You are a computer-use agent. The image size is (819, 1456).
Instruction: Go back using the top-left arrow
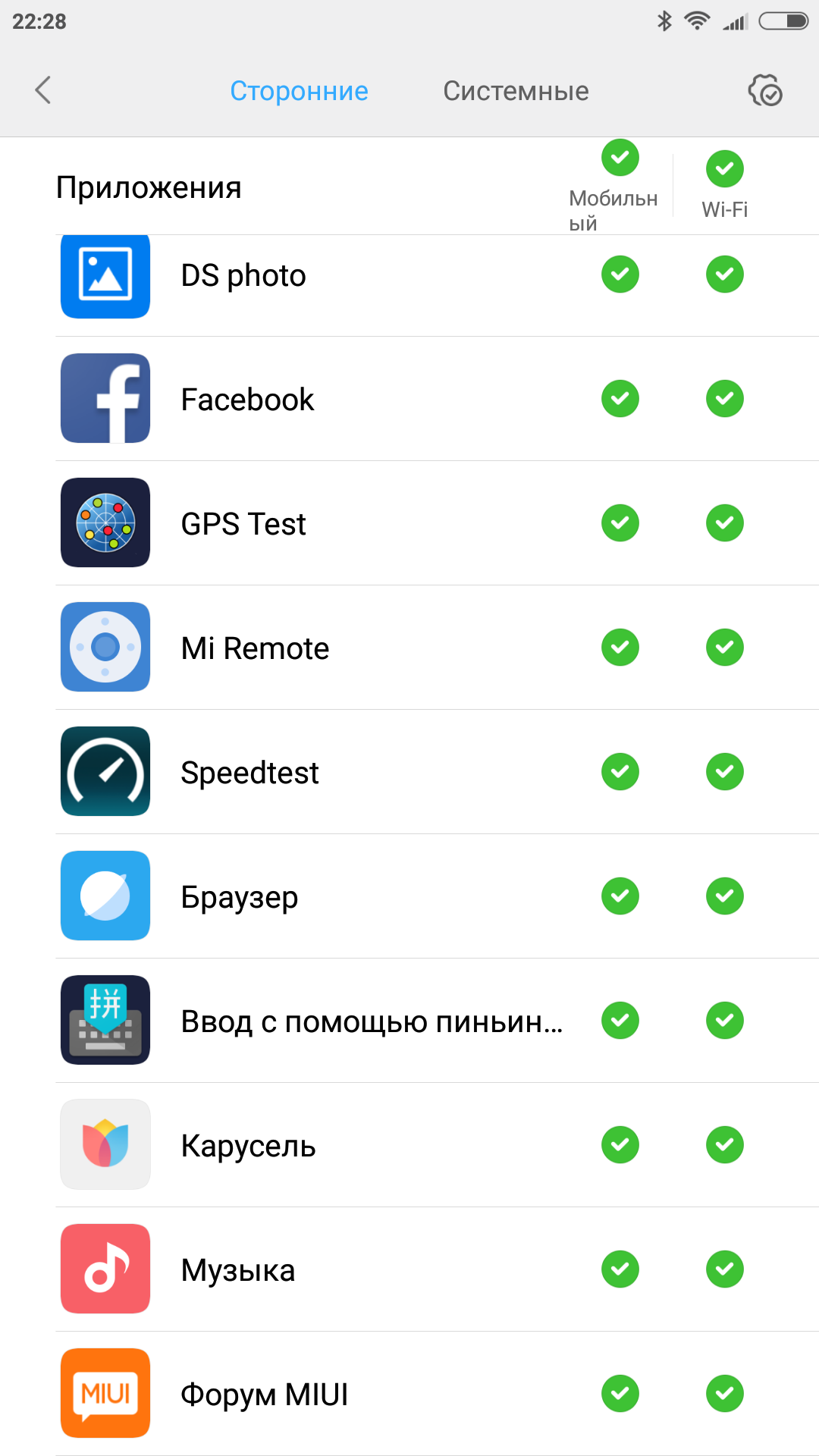point(43,90)
